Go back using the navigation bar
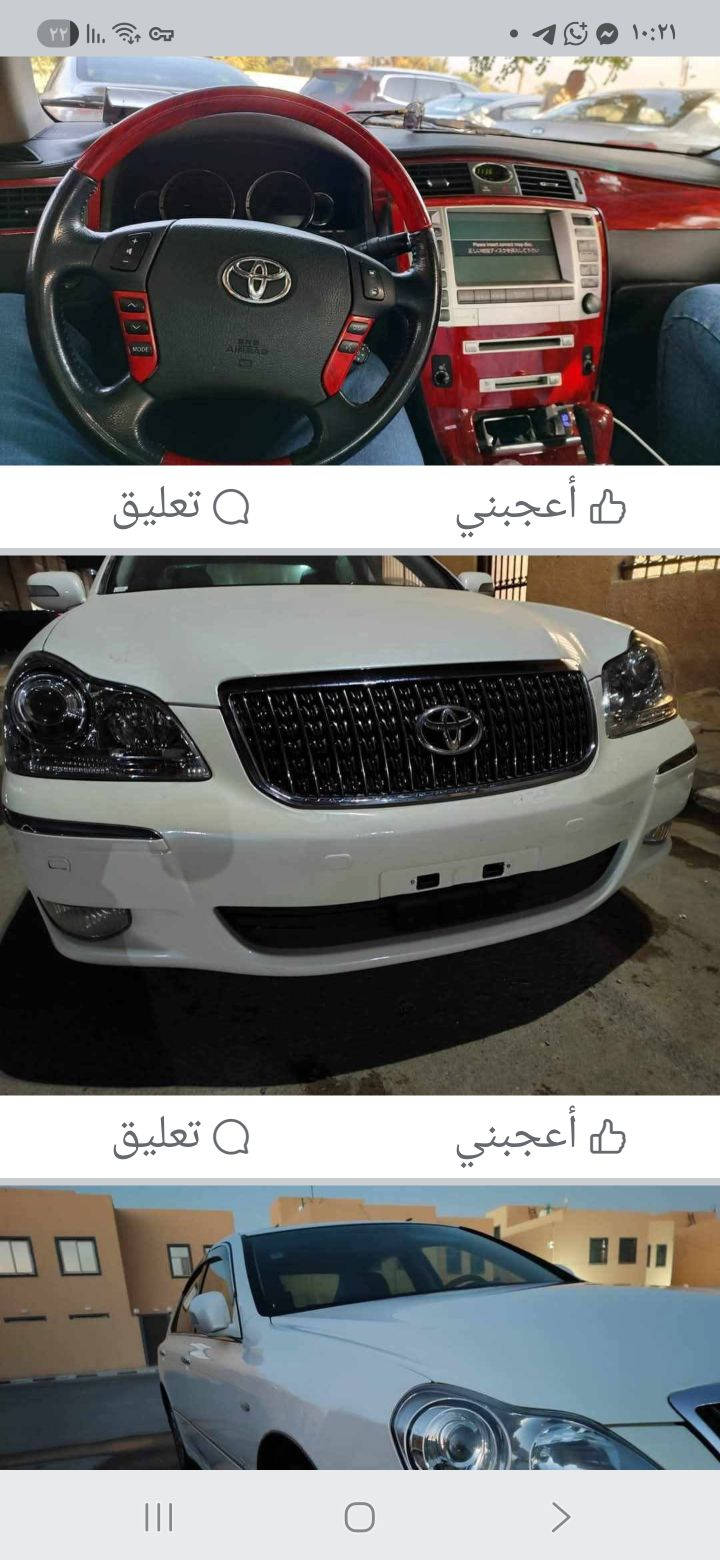The image size is (720, 1560). point(561,1517)
